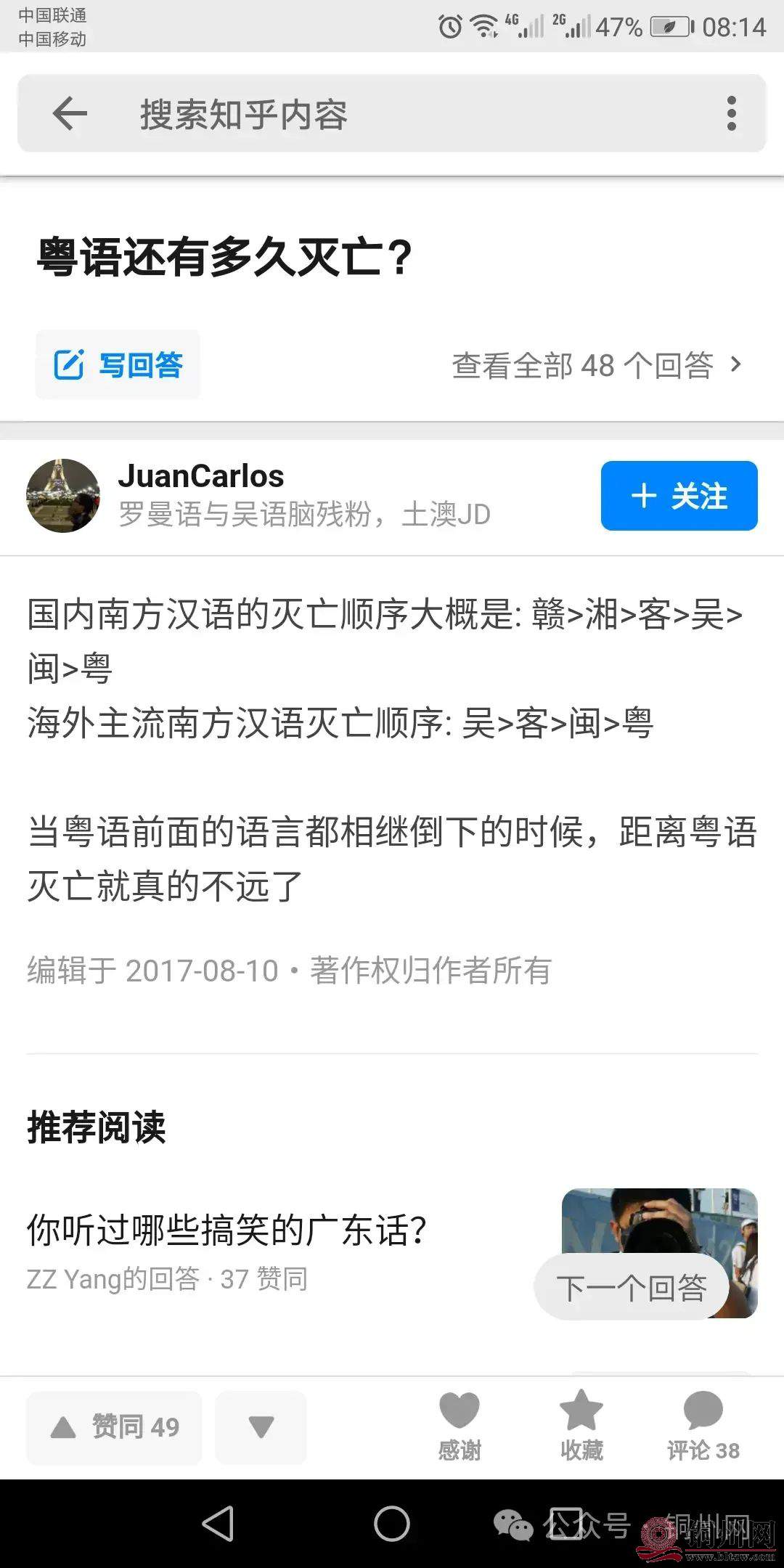Tap the 感谢 heart icon
Image resolution: width=784 pixels, height=1568 pixels.
coord(460,1426)
